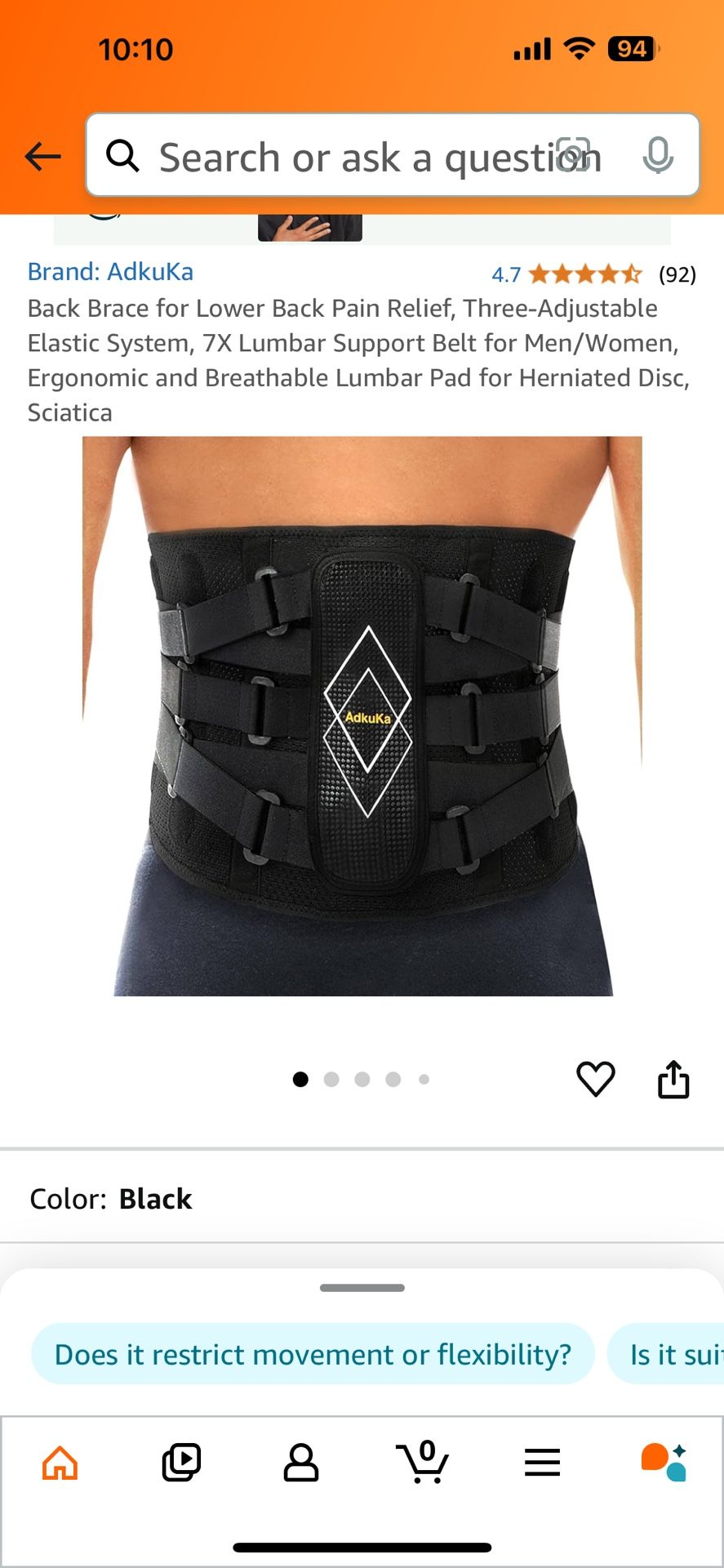The width and height of the screenshot is (724, 1568).
Task: Start voice search with the microphone
Action: coord(658,155)
